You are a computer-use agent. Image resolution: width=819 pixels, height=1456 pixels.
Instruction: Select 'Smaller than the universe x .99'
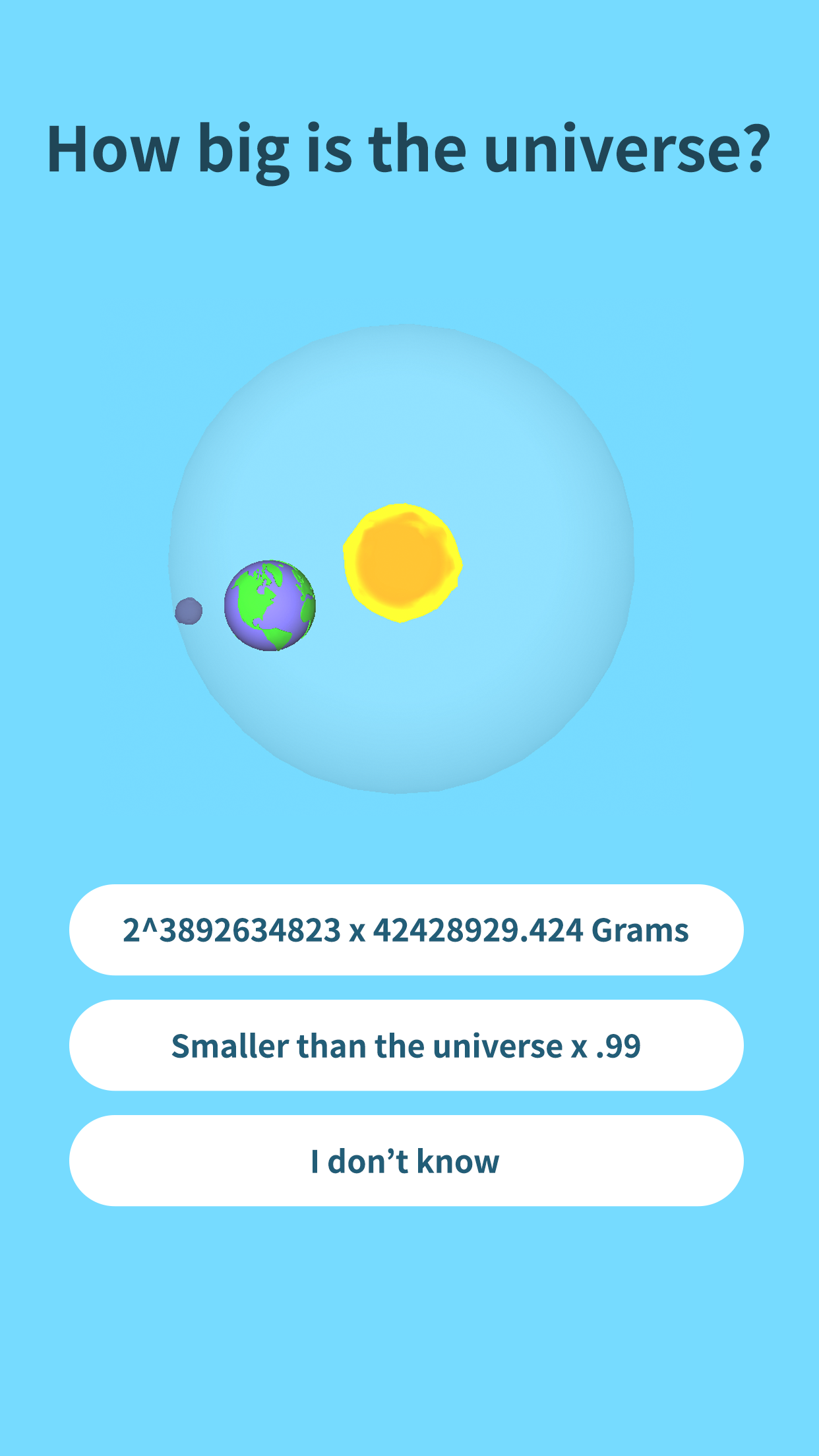tap(409, 1044)
